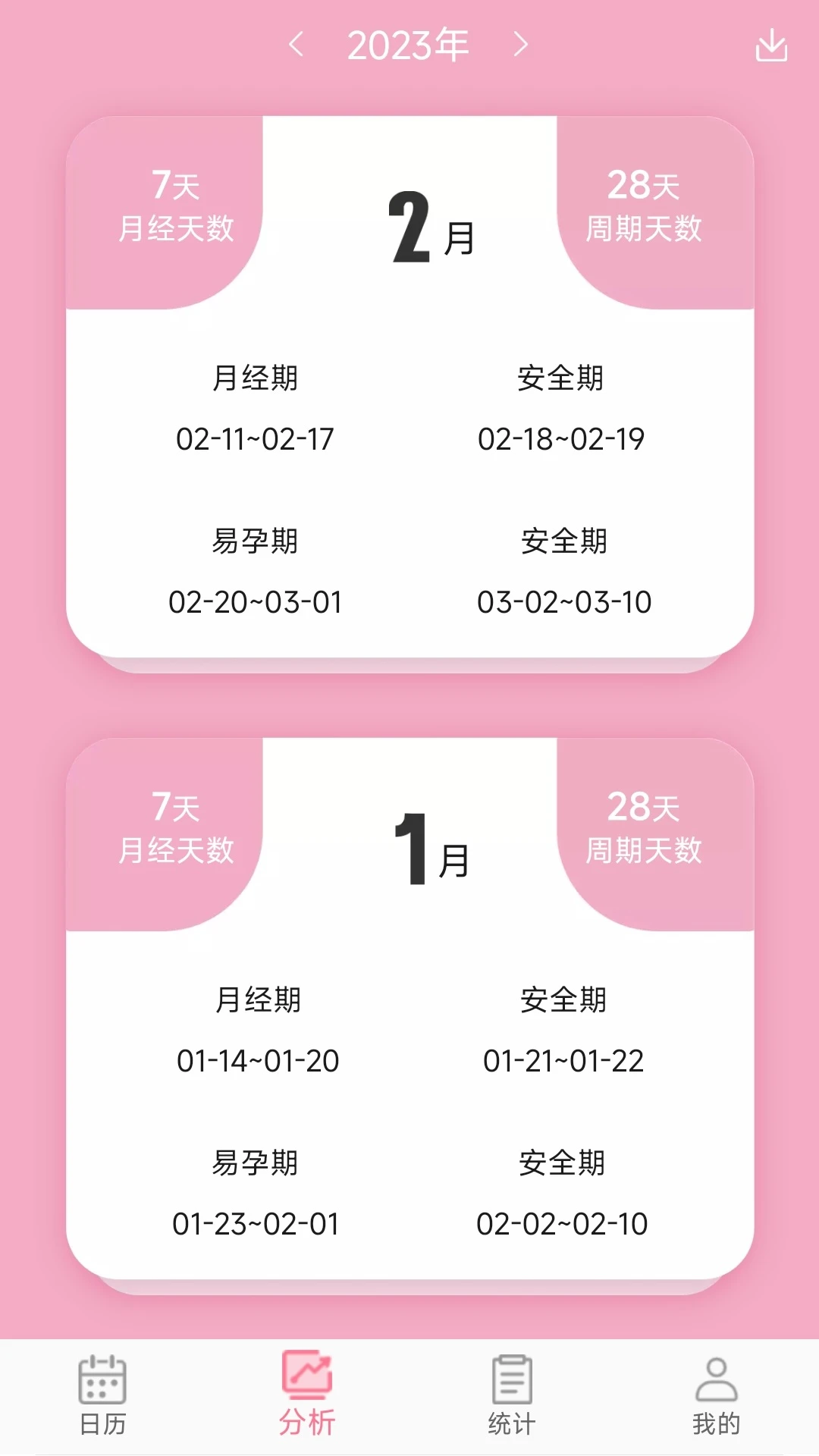Select the 易孕期 date range 02-20~03-01
The image size is (819, 1456).
tap(256, 601)
